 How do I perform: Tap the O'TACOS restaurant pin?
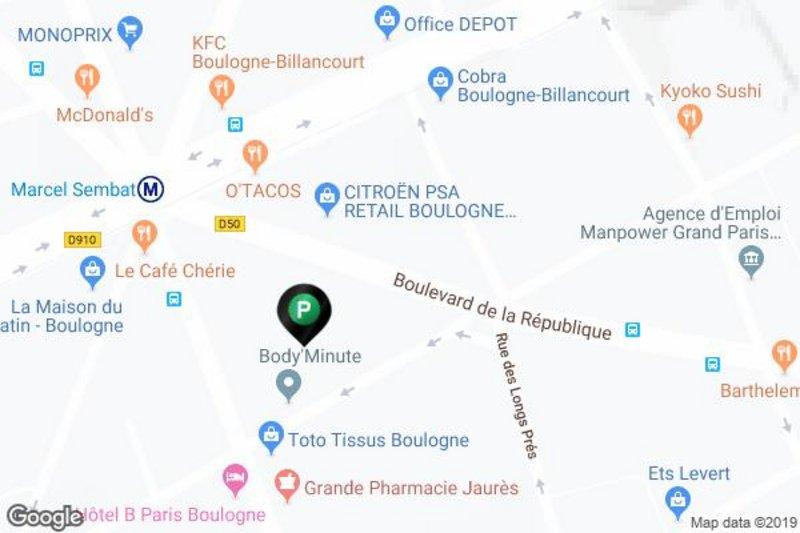pos(255,155)
